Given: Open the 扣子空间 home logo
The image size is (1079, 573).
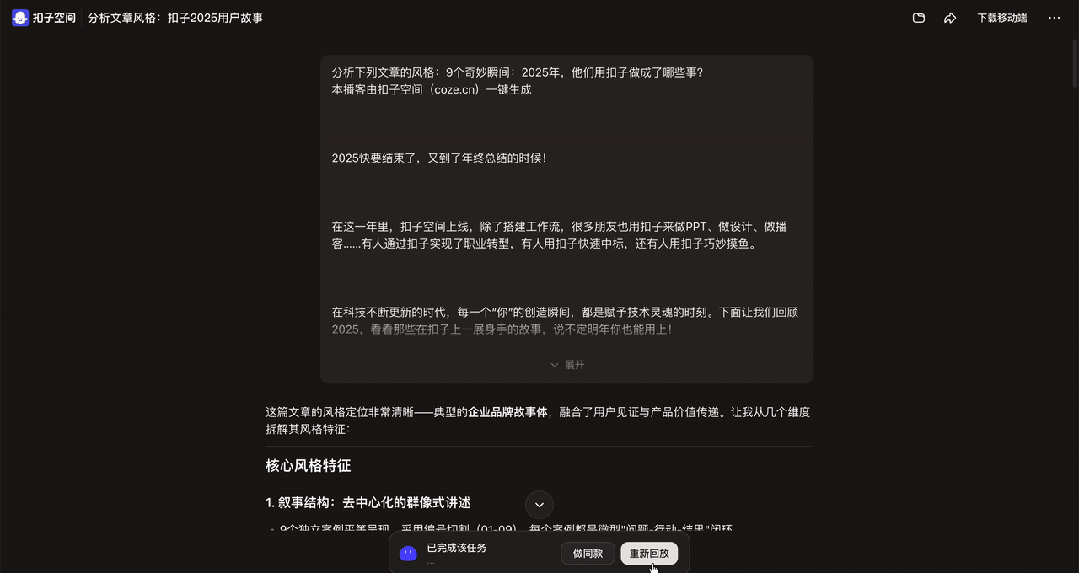Looking at the screenshot, I should (43, 18).
